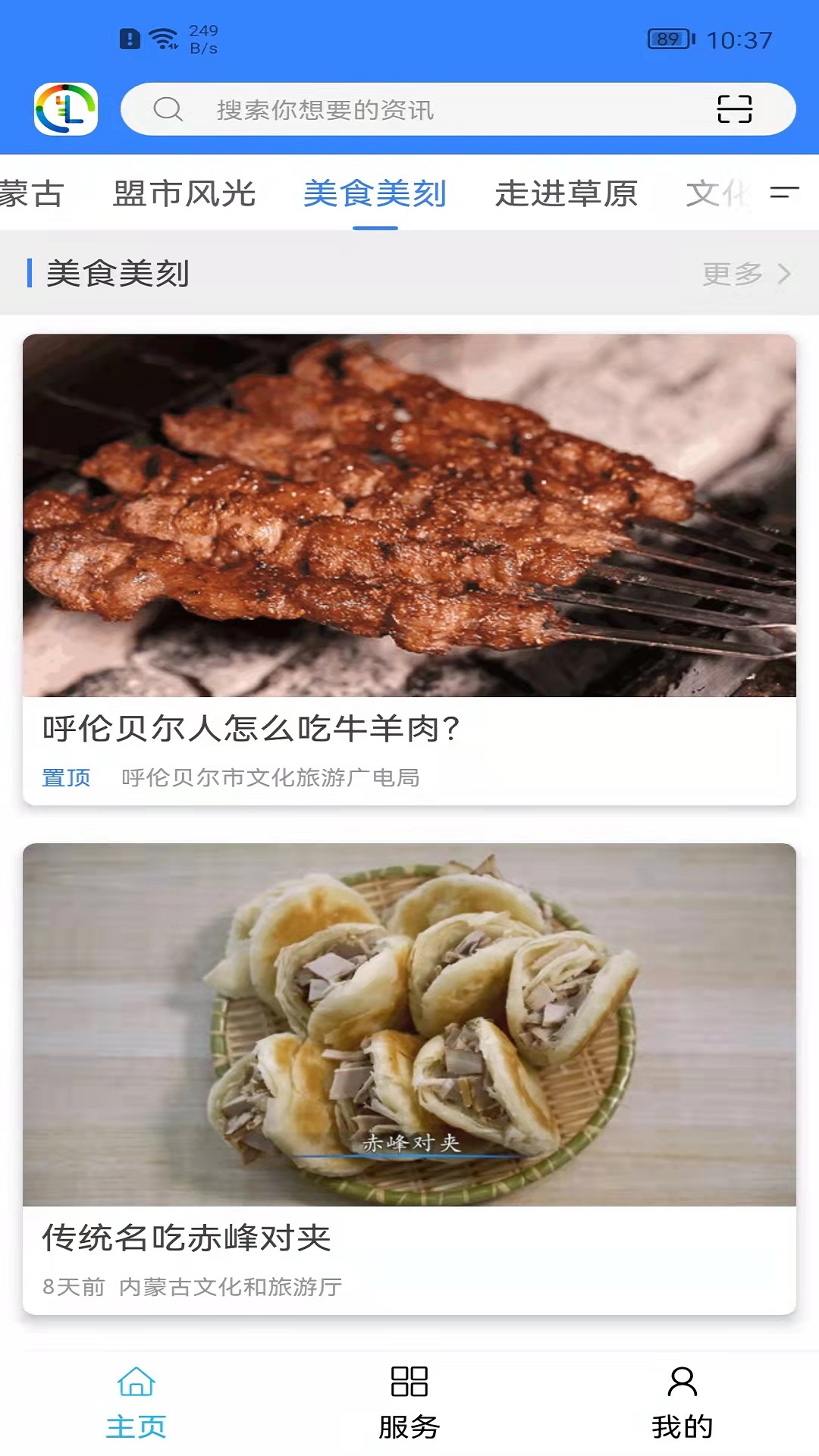The width and height of the screenshot is (819, 1456).
Task: Open the QR scan icon
Action: tap(734, 109)
